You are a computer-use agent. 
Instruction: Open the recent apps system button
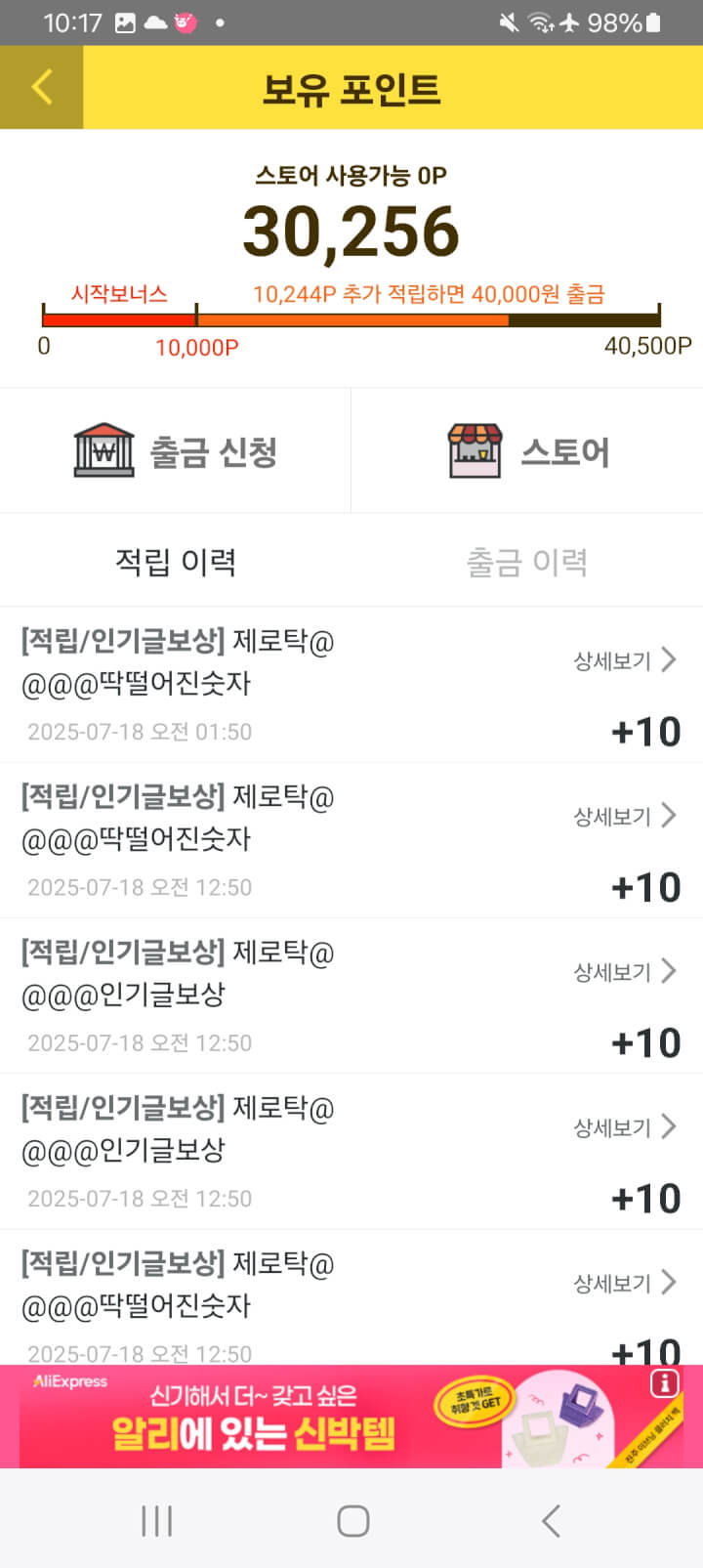pos(156,1520)
